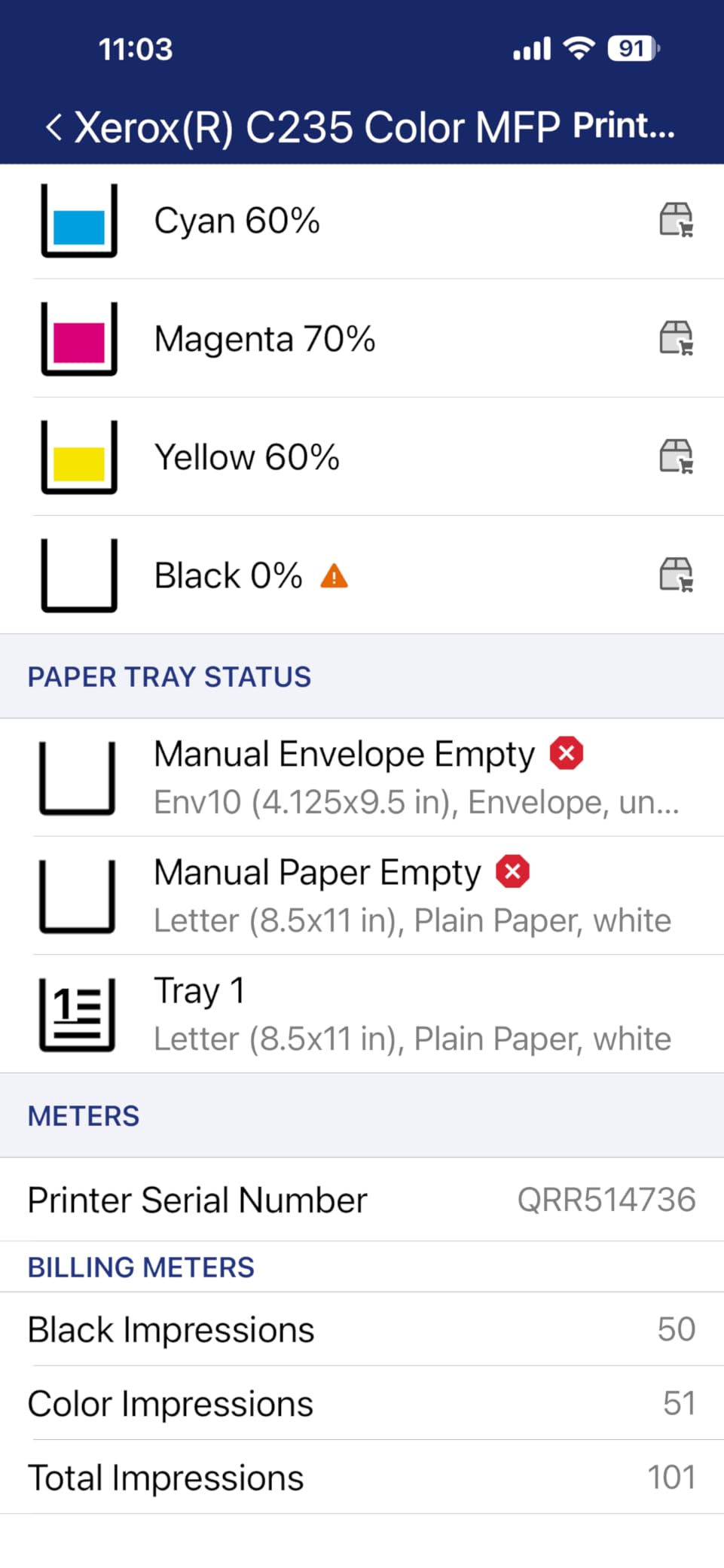Order a replacement Black toner cartridge
The height and width of the screenshot is (1568, 724).
coord(676,575)
